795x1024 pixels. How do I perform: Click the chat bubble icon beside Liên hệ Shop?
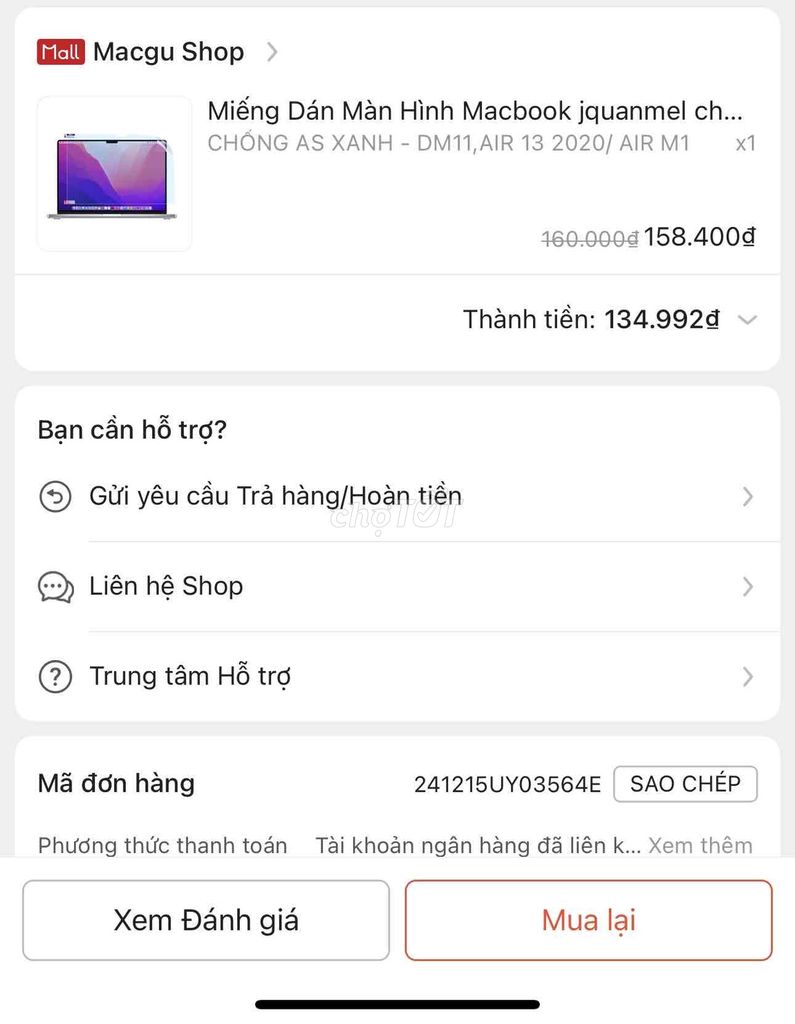[x=54, y=587]
